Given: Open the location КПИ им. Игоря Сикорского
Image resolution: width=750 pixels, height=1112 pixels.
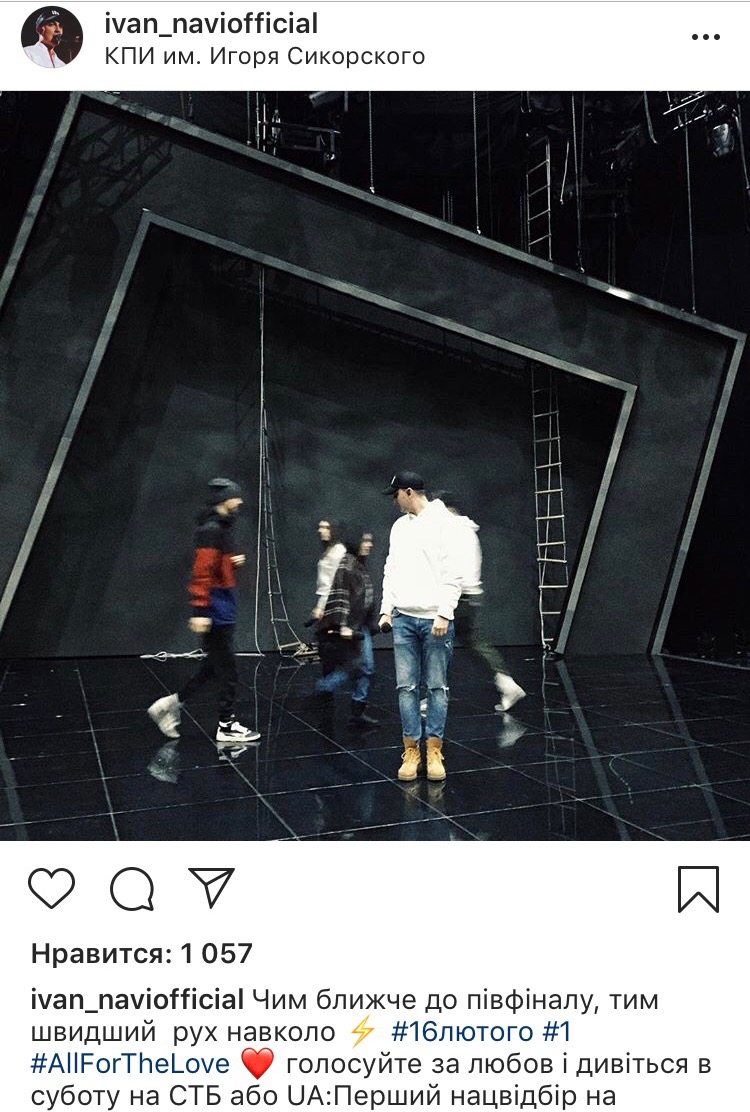Looking at the screenshot, I should click(x=265, y=56).
